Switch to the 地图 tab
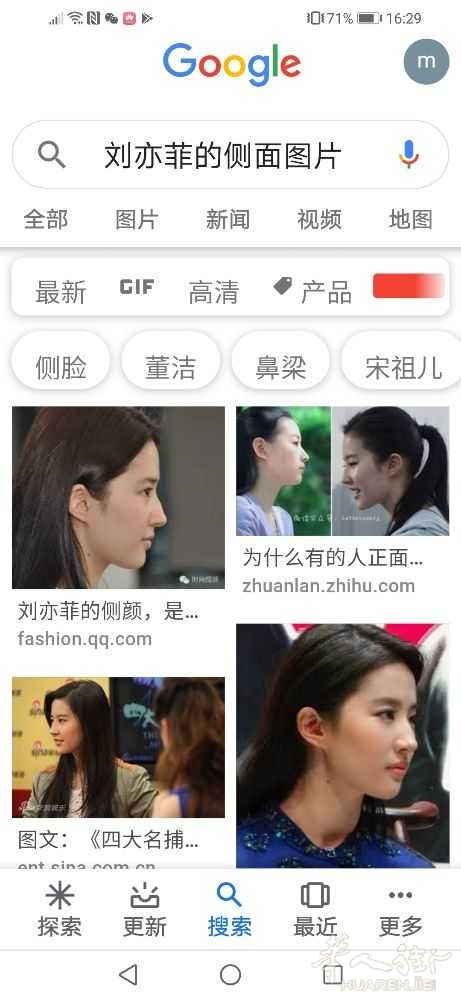Image resolution: width=461 pixels, height=1000 pixels. (411, 219)
